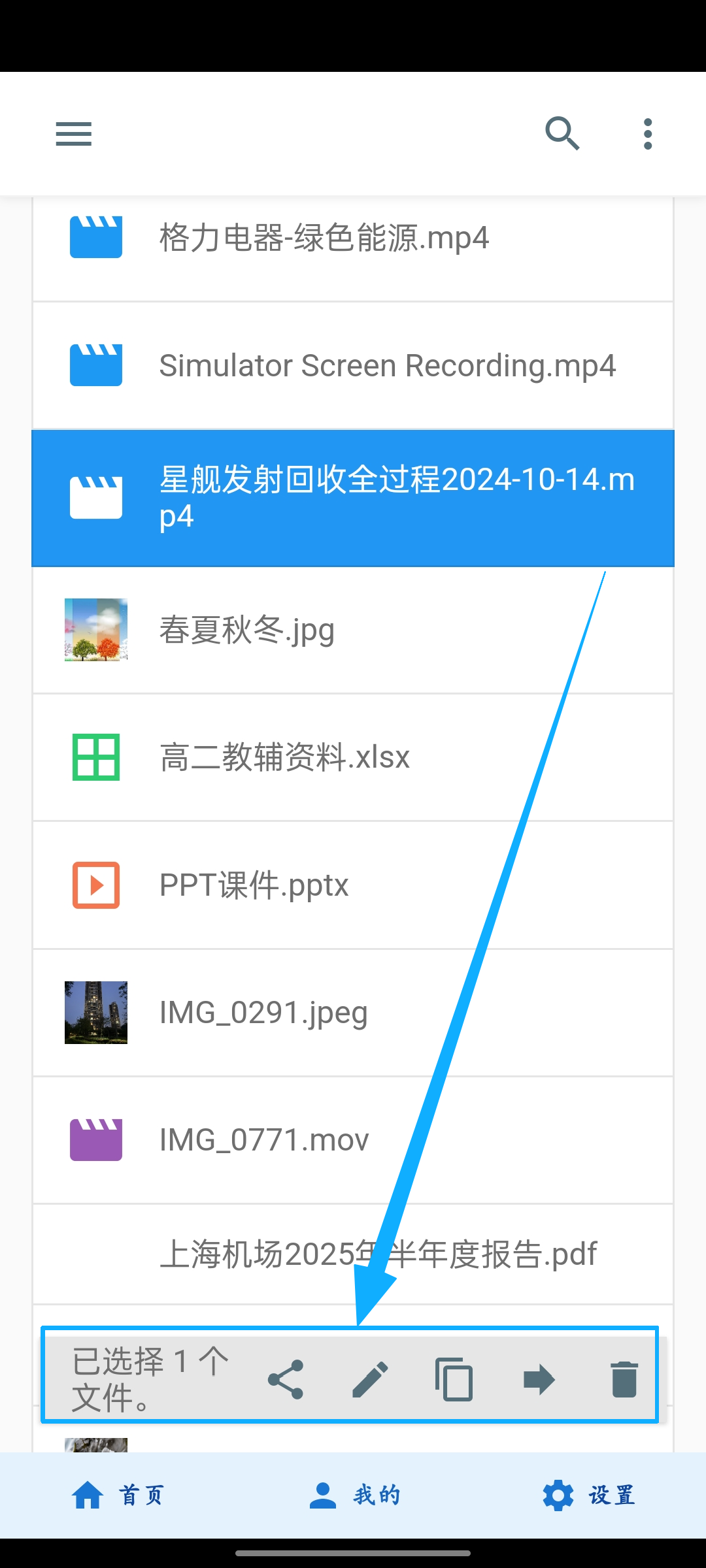Move the selected file using arrow icon
The height and width of the screenshot is (1568, 706).
coord(539,1380)
